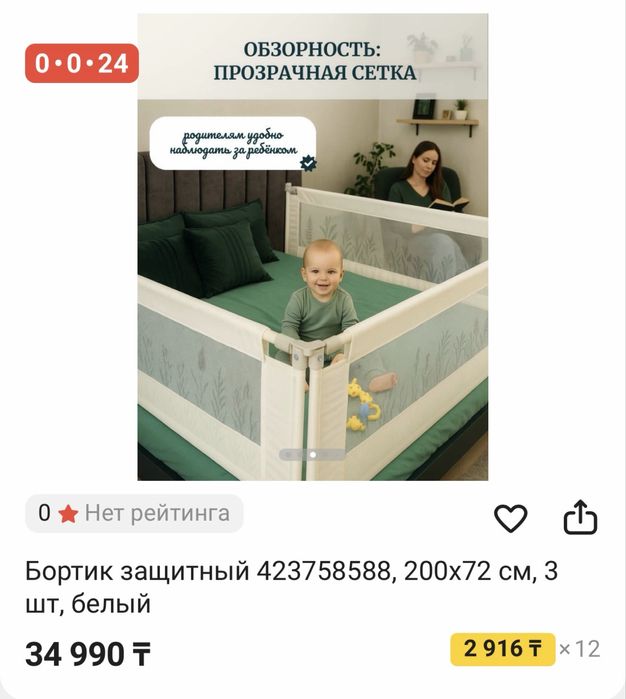626x699 pixels.
Task: Share this product listing
Action: [x=580, y=518]
